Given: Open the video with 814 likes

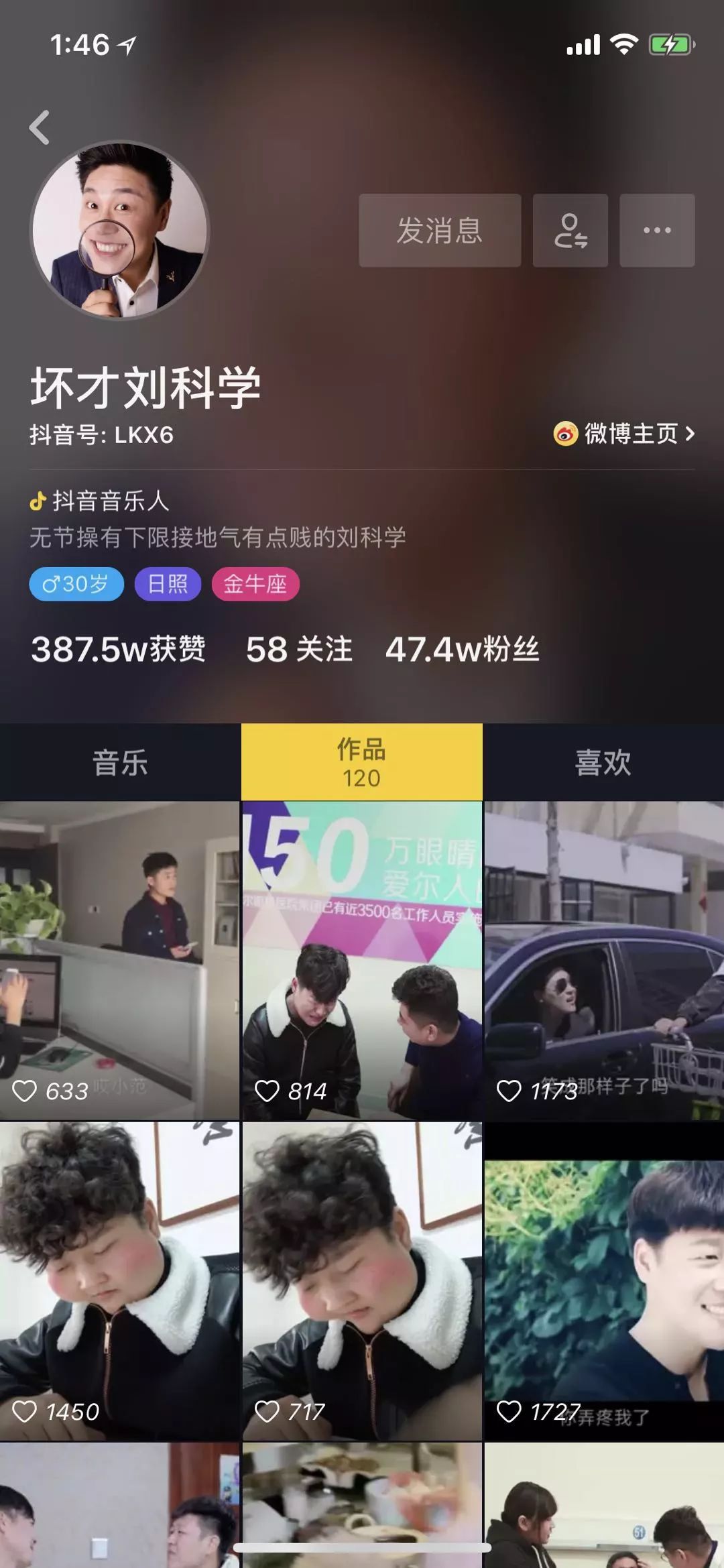Looking at the screenshot, I should click(361, 960).
